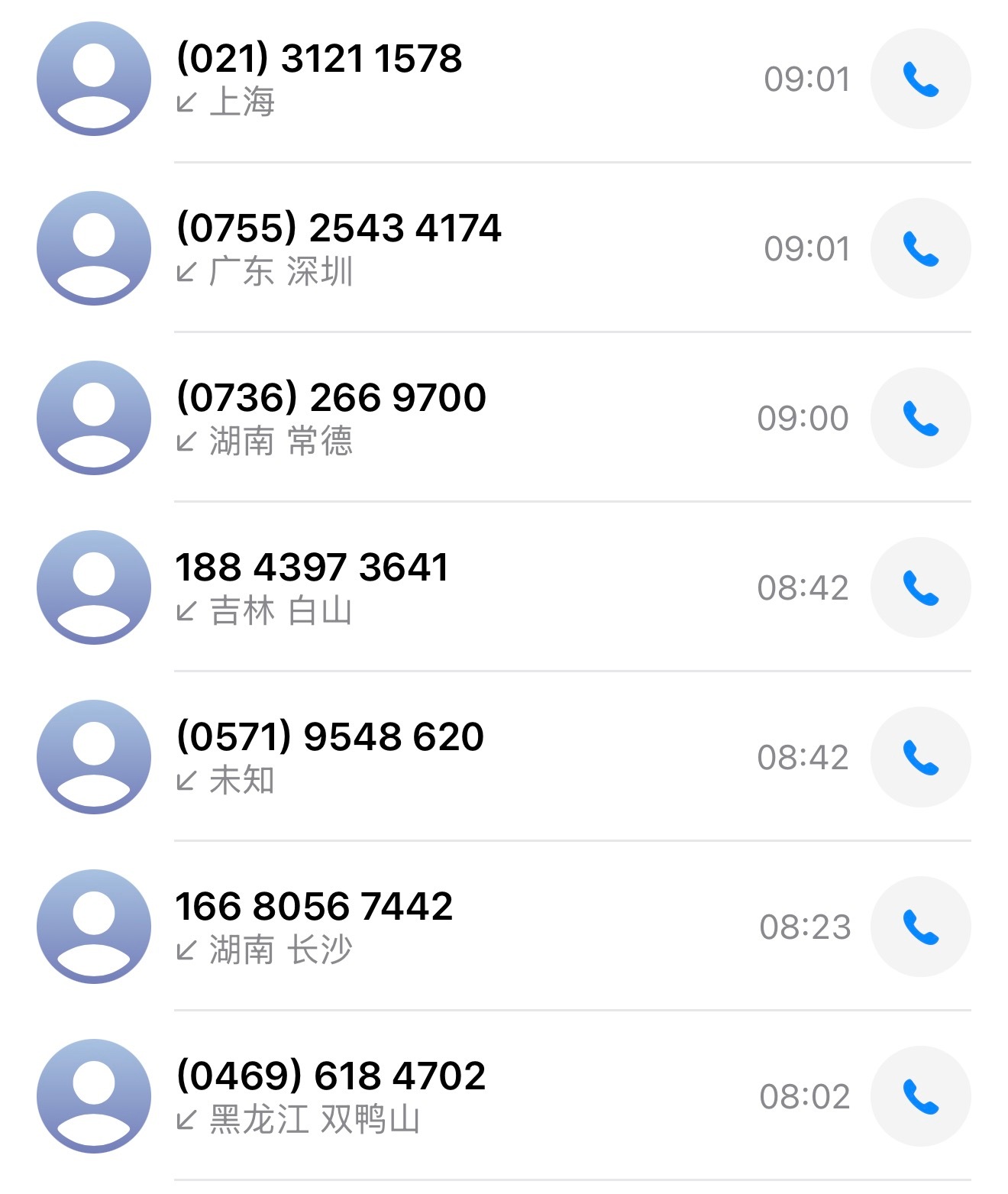Tap the call icon beside (0469) 618 4702
Image resolution: width=1008 pixels, height=1194 pixels.
920,1095
